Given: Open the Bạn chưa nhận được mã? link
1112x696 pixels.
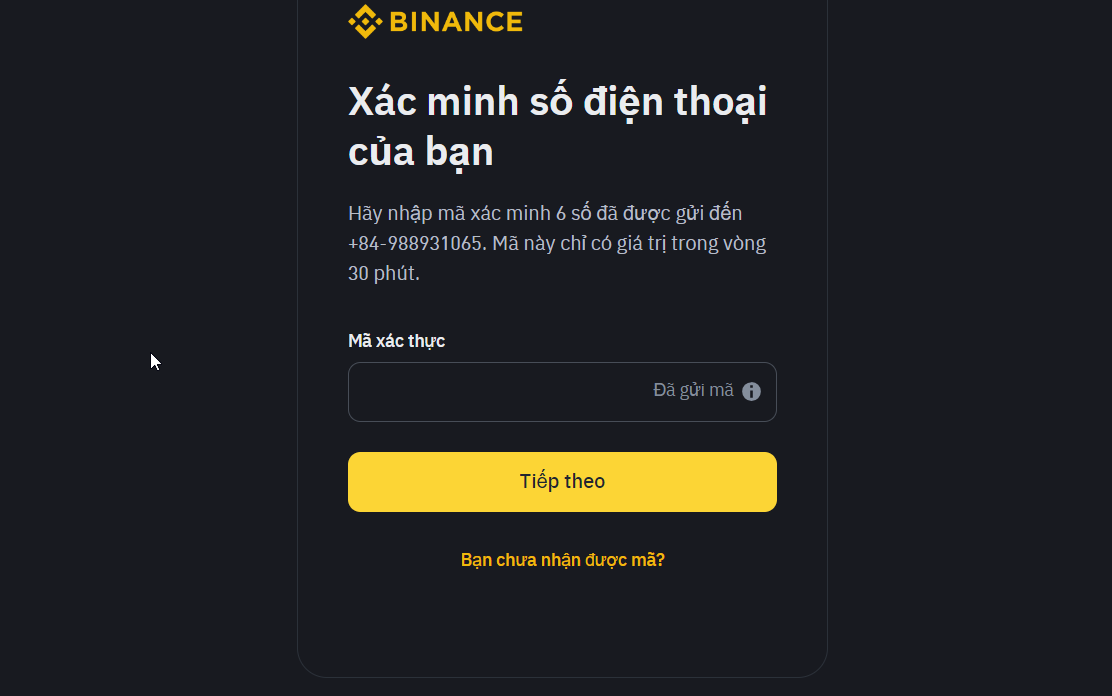Looking at the screenshot, I should (562, 560).
